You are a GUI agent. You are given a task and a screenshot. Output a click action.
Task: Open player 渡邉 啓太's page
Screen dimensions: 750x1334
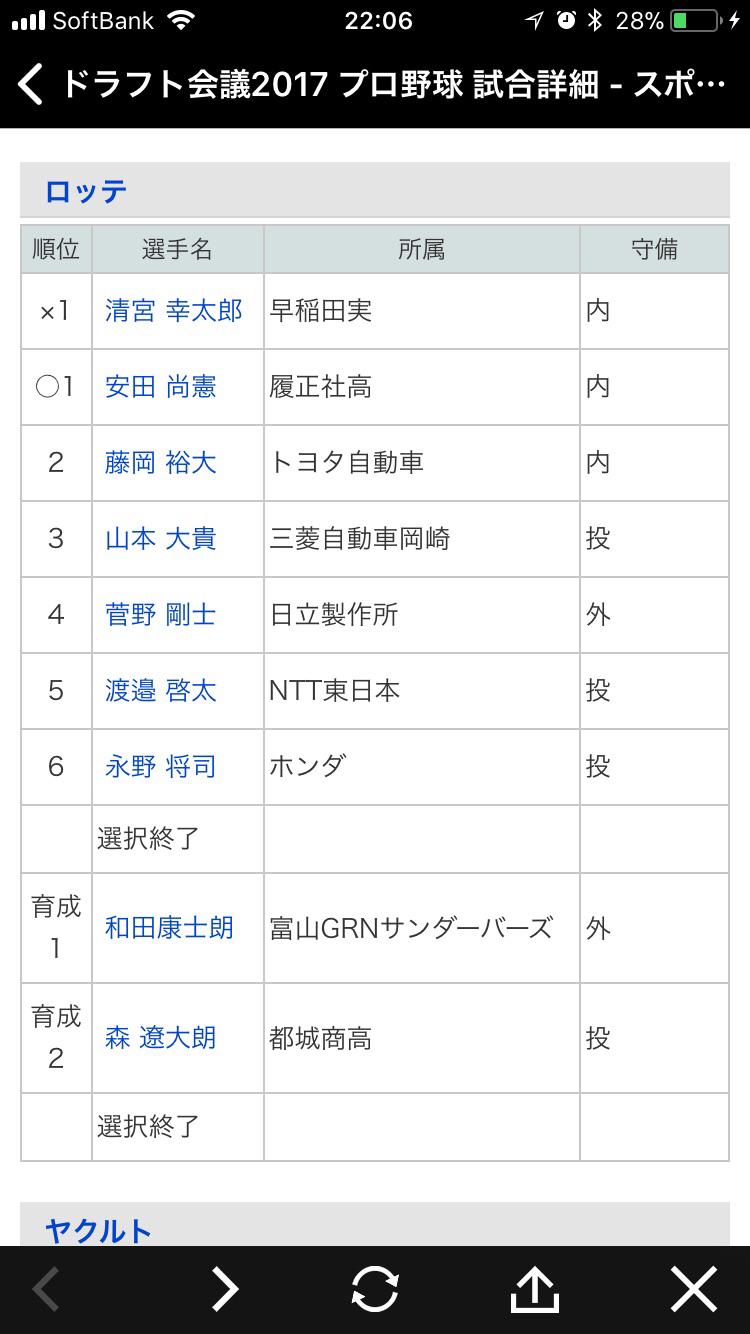(x=161, y=691)
